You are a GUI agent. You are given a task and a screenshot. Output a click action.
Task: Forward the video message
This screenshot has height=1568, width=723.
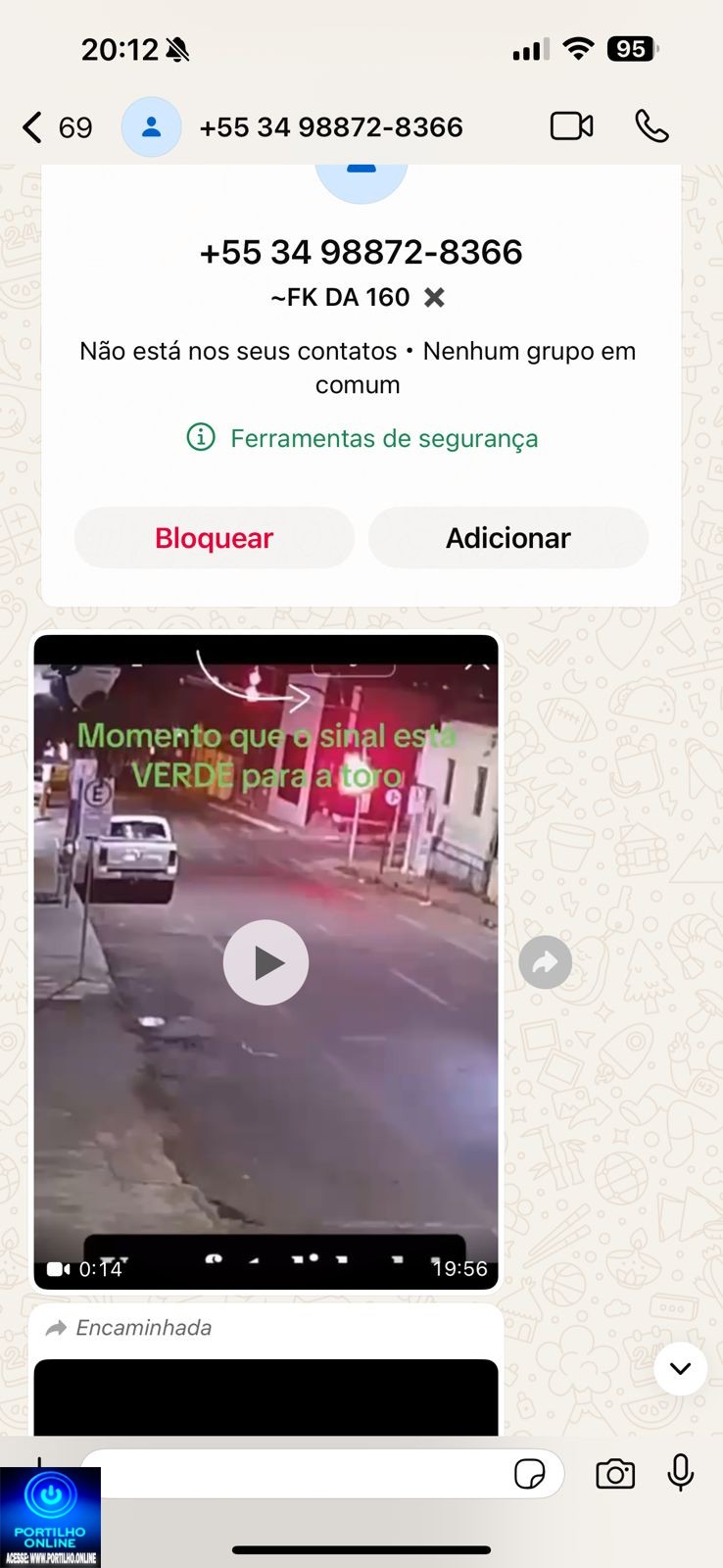click(x=545, y=963)
